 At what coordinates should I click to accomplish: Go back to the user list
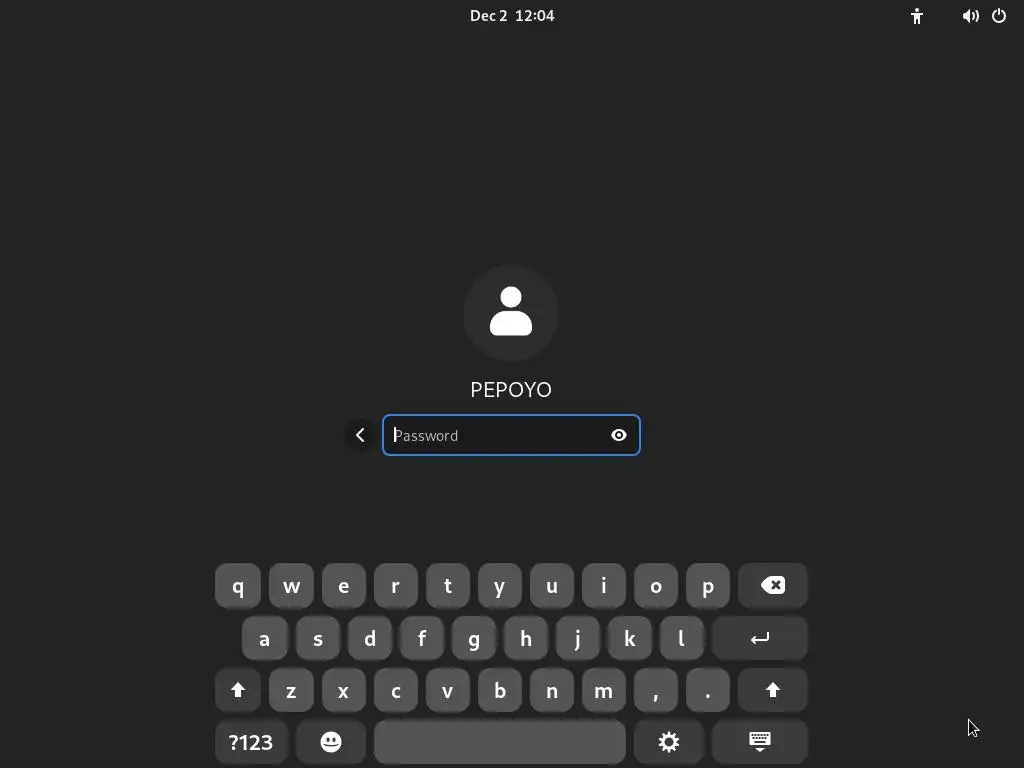click(360, 435)
